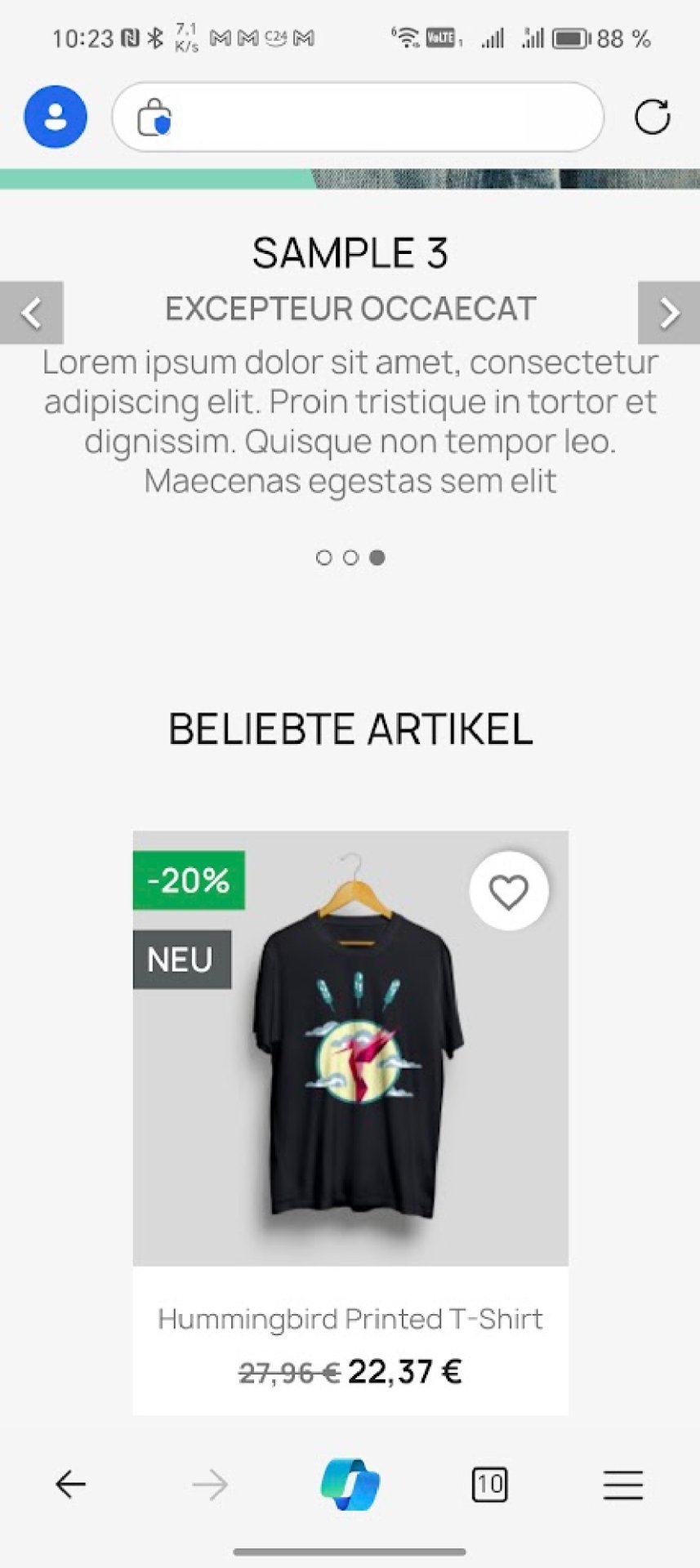Viewport: 700px width, 1568px height.
Task: Open the browser hamburger menu
Action: 623,1484
